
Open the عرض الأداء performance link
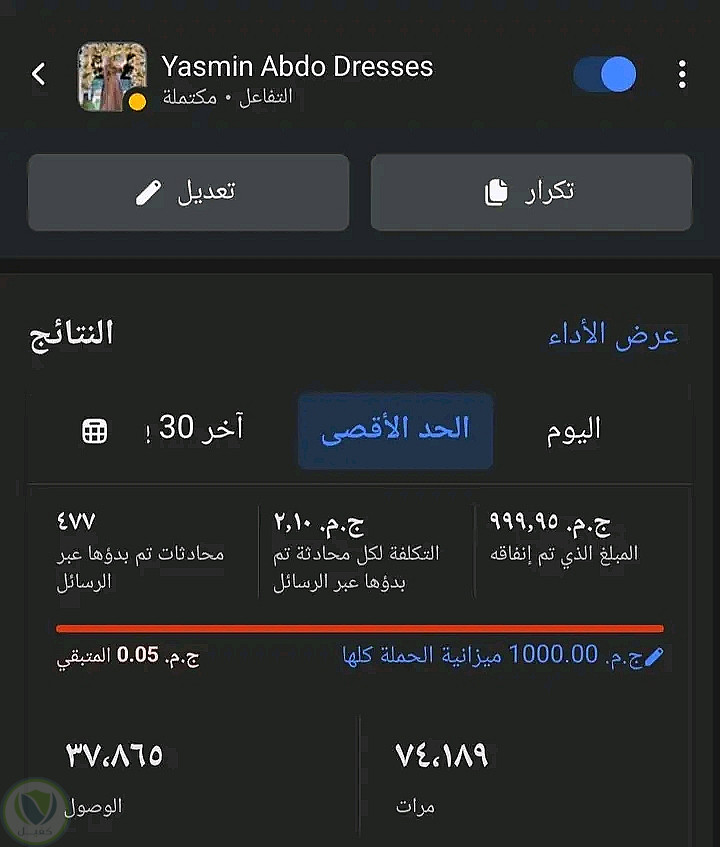click(x=613, y=335)
